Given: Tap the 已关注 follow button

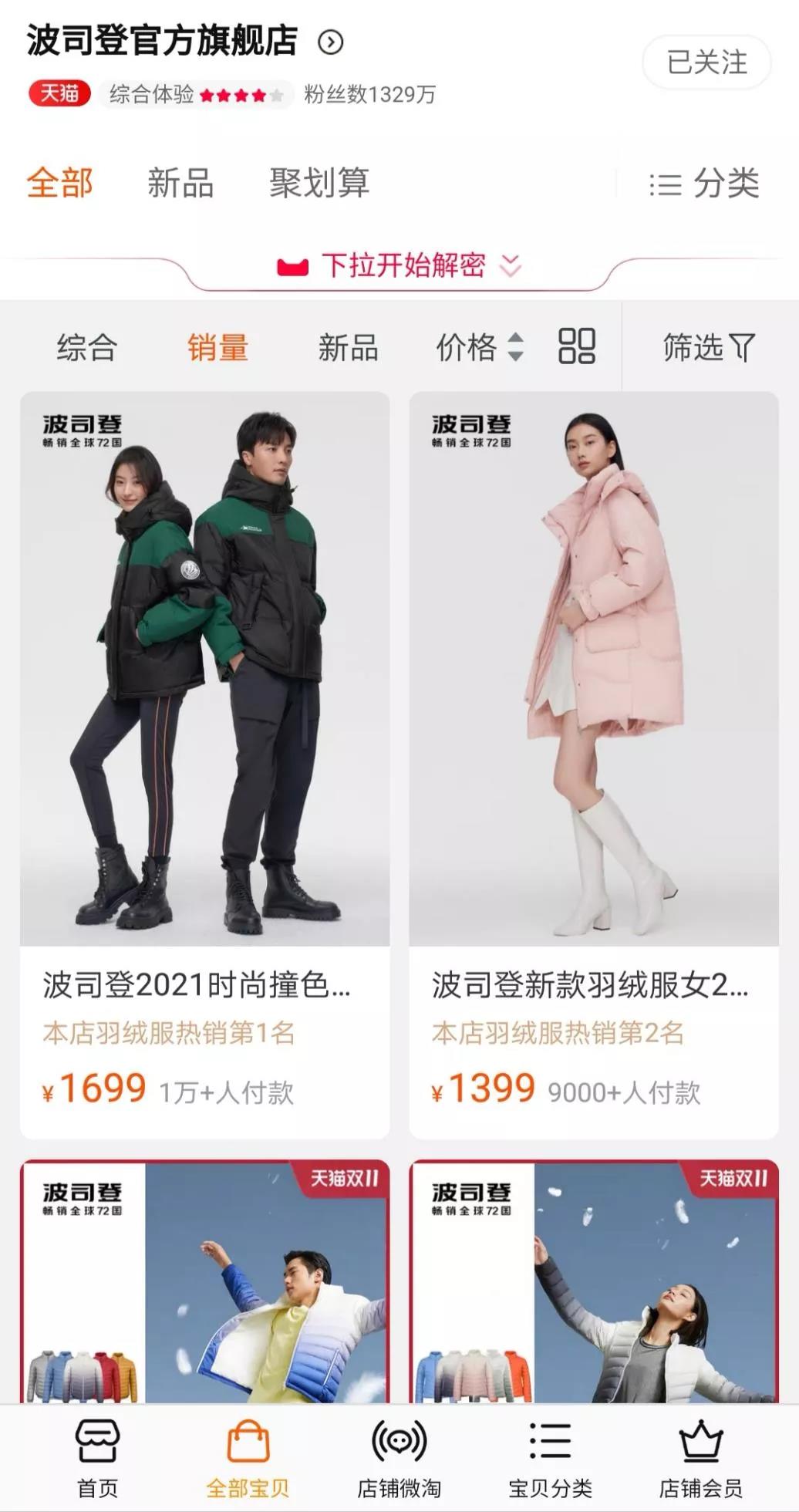Looking at the screenshot, I should 706,62.
